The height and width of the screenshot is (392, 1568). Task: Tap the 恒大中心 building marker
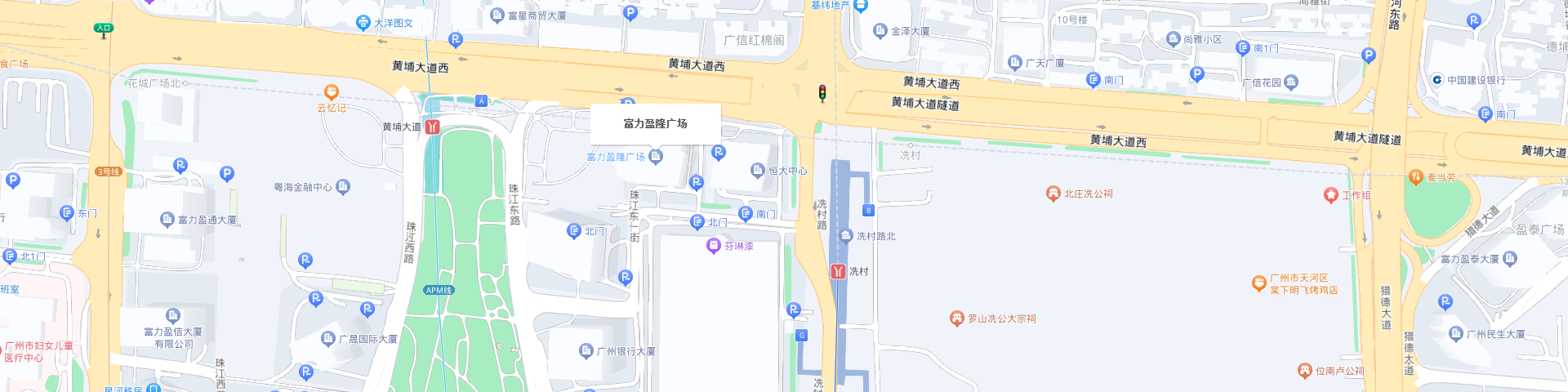pos(757,171)
